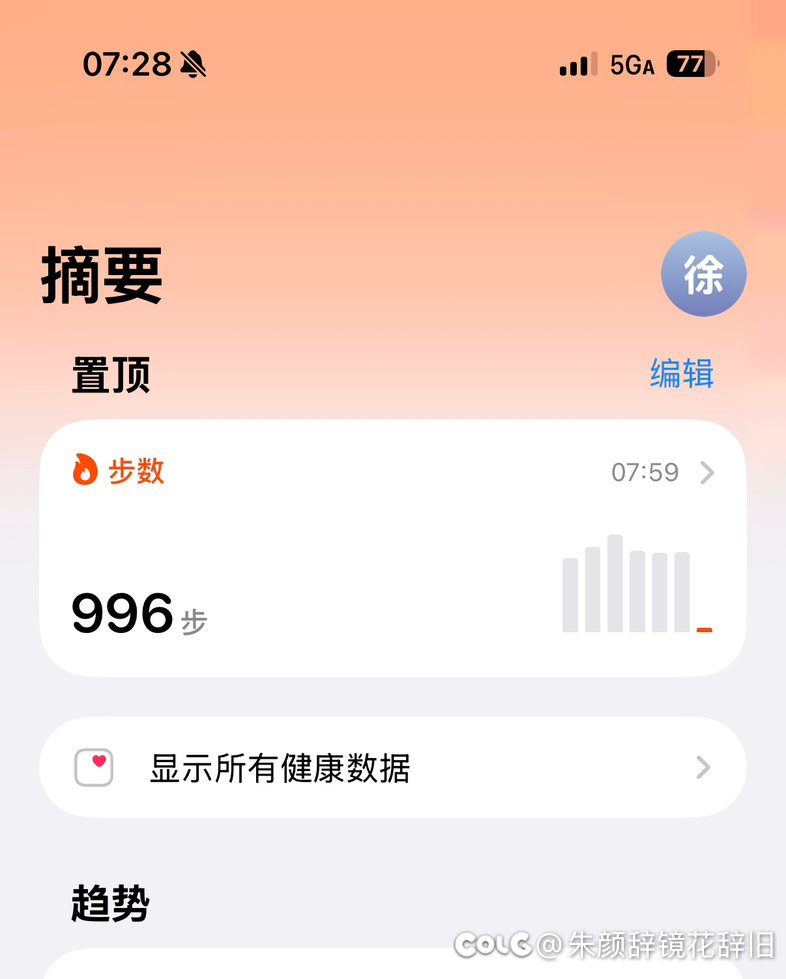Open the profile avatar showing 徐
786x979 pixels.
[703, 274]
